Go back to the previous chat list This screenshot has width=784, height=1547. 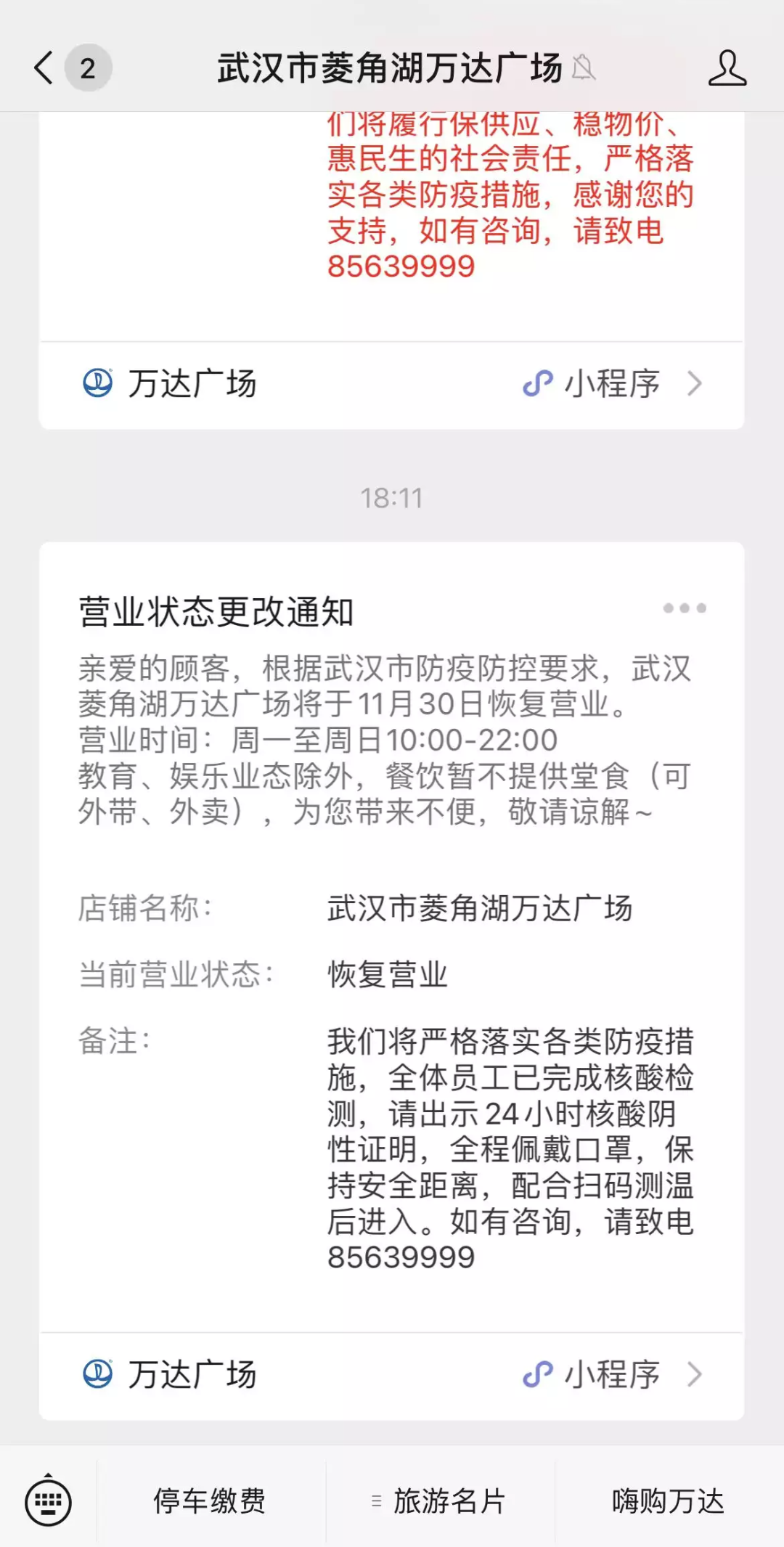pos(45,68)
